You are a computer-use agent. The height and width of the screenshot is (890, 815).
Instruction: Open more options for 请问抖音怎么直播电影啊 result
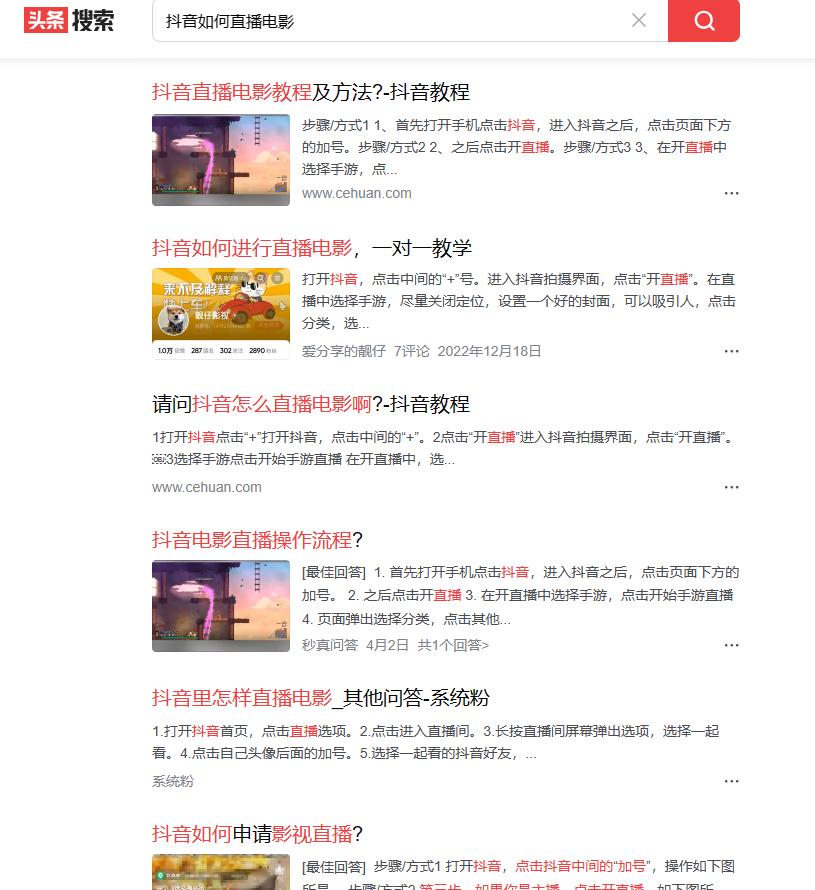pos(731,487)
